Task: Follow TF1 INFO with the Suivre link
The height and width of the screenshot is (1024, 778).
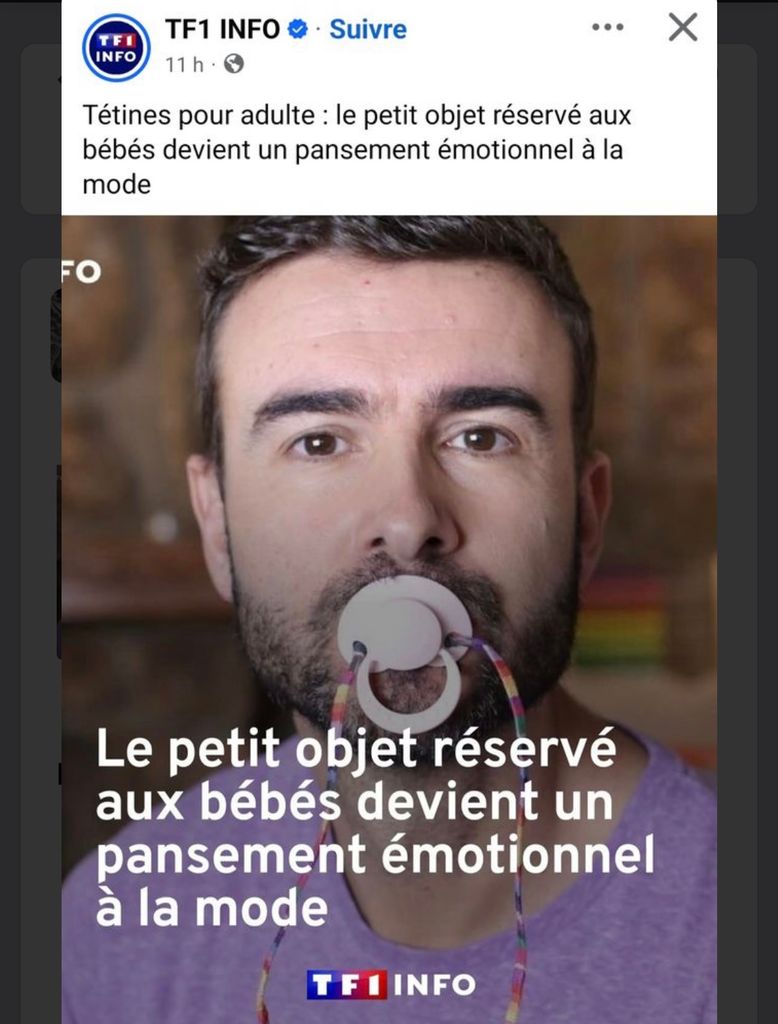Action: coord(368,30)
